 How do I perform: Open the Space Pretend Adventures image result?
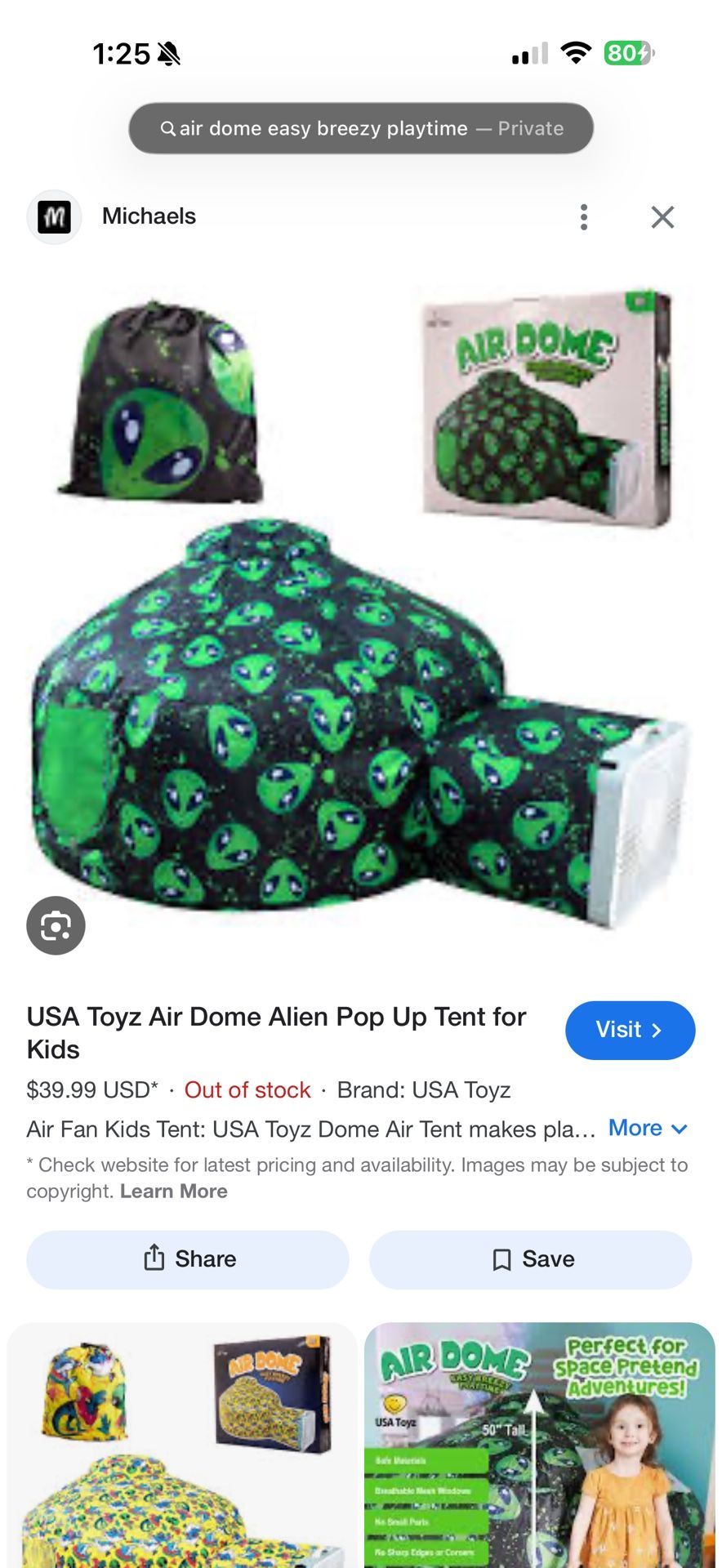click(539, 1445)
